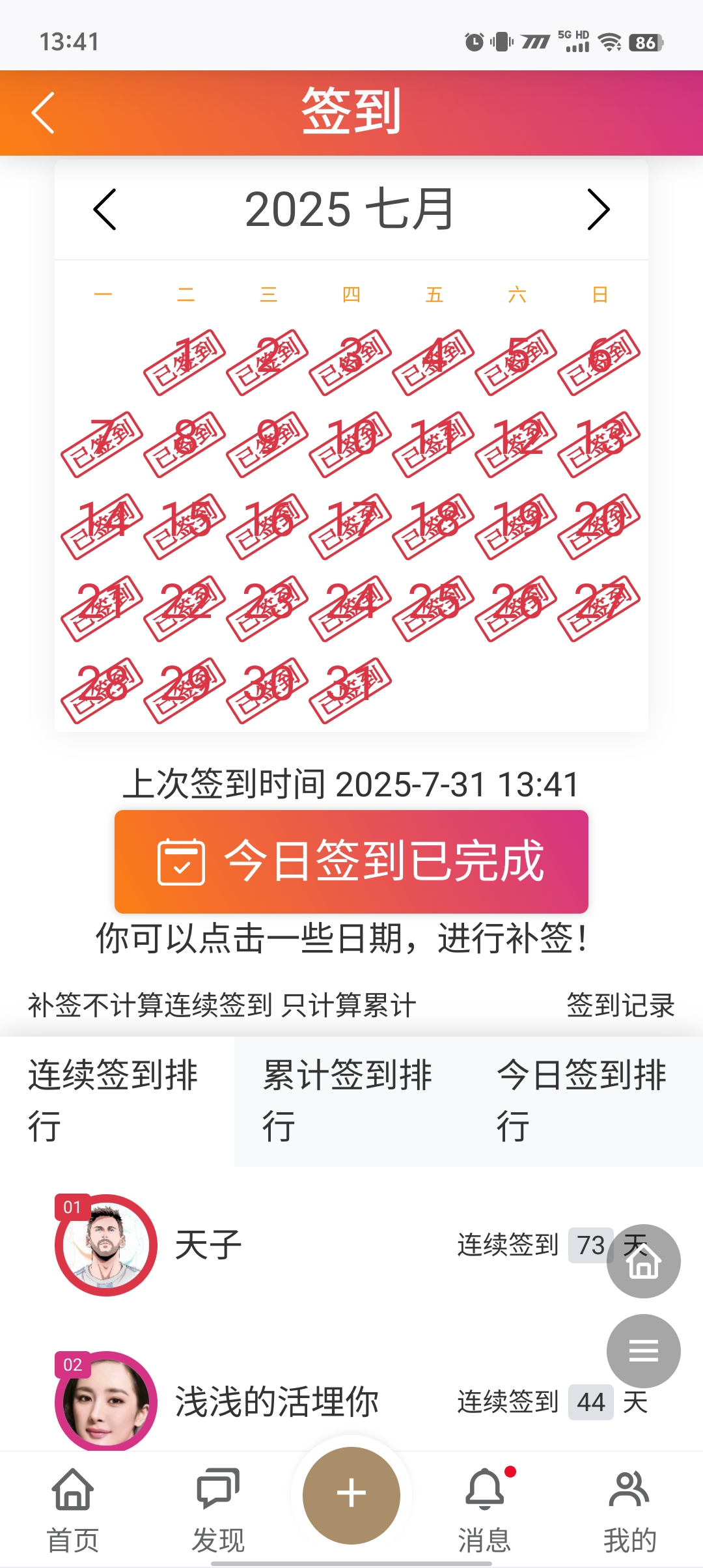Image resolution: width=703 pixels, height=1568 pixels.
Task: Go to the next month in calendar
Action: click(598, 210)
